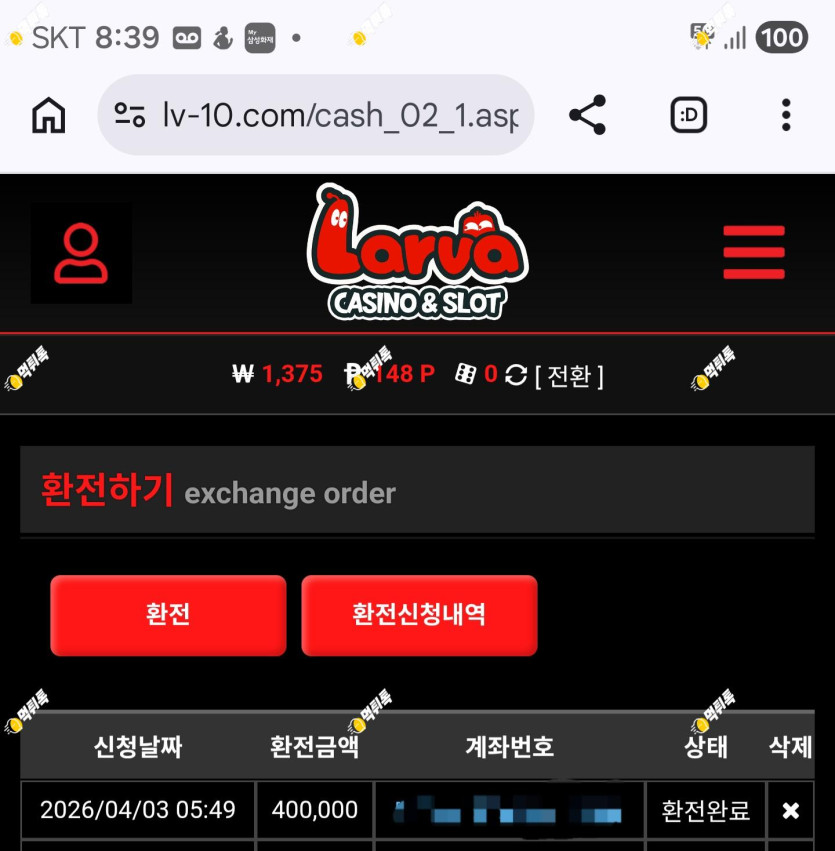
Task: Tap the Larva Casino & Slot logo
Action: [x=417, y=251]
